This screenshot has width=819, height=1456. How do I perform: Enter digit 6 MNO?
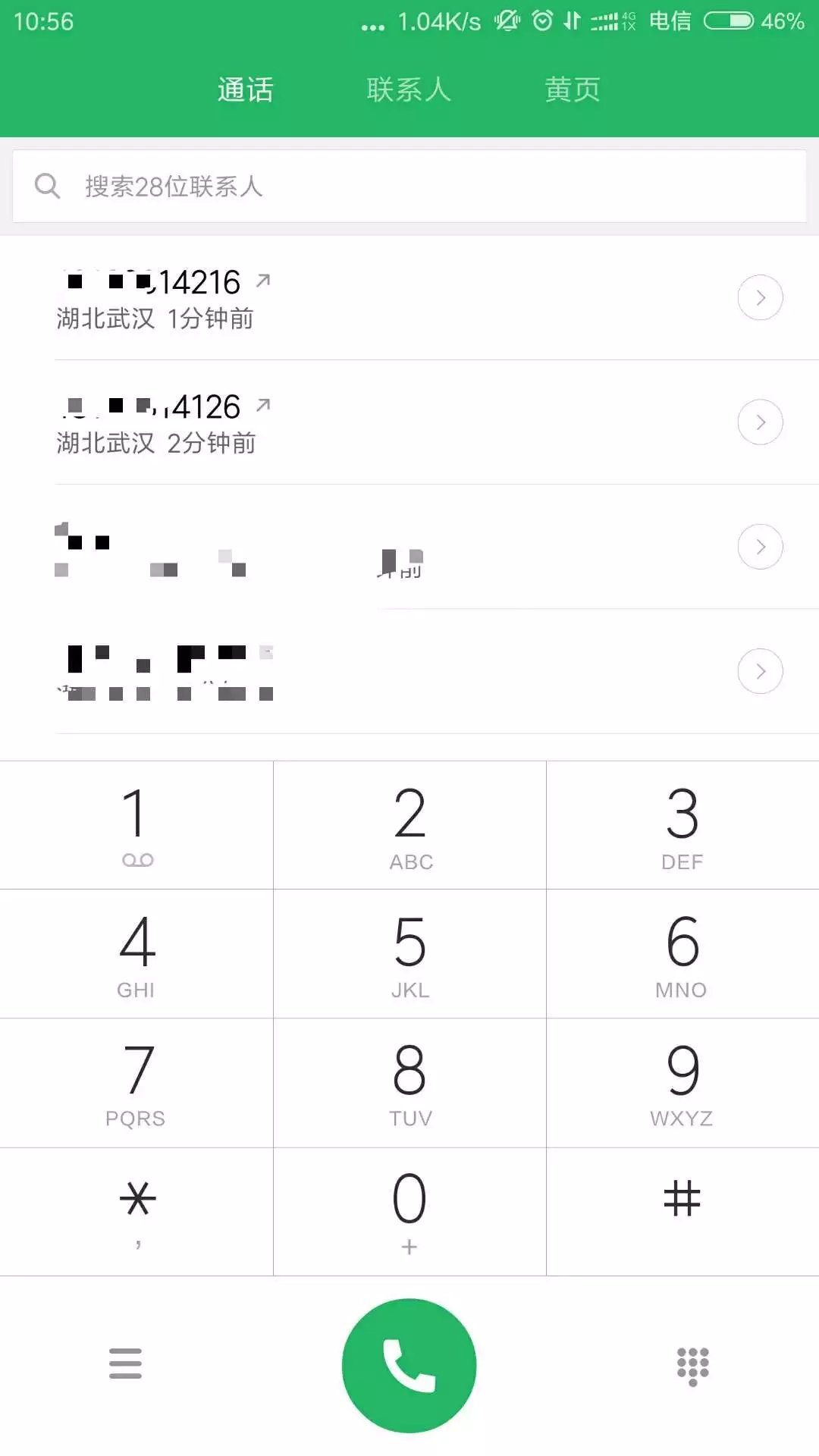[682, 954]
